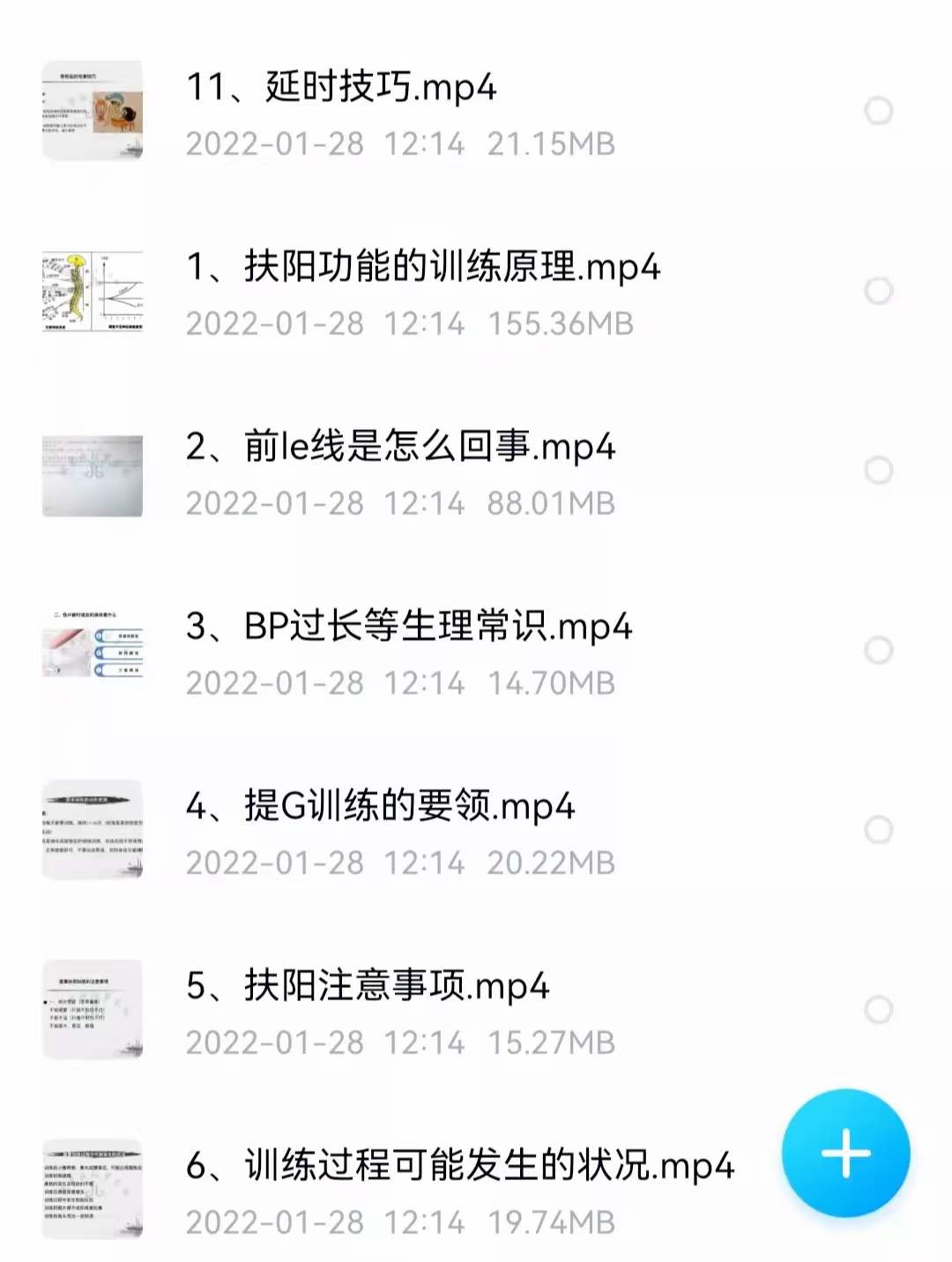952x1262 pixels.
Task: Click the filename 前le线是怎么回事.mp4
Action: (401, 447)
